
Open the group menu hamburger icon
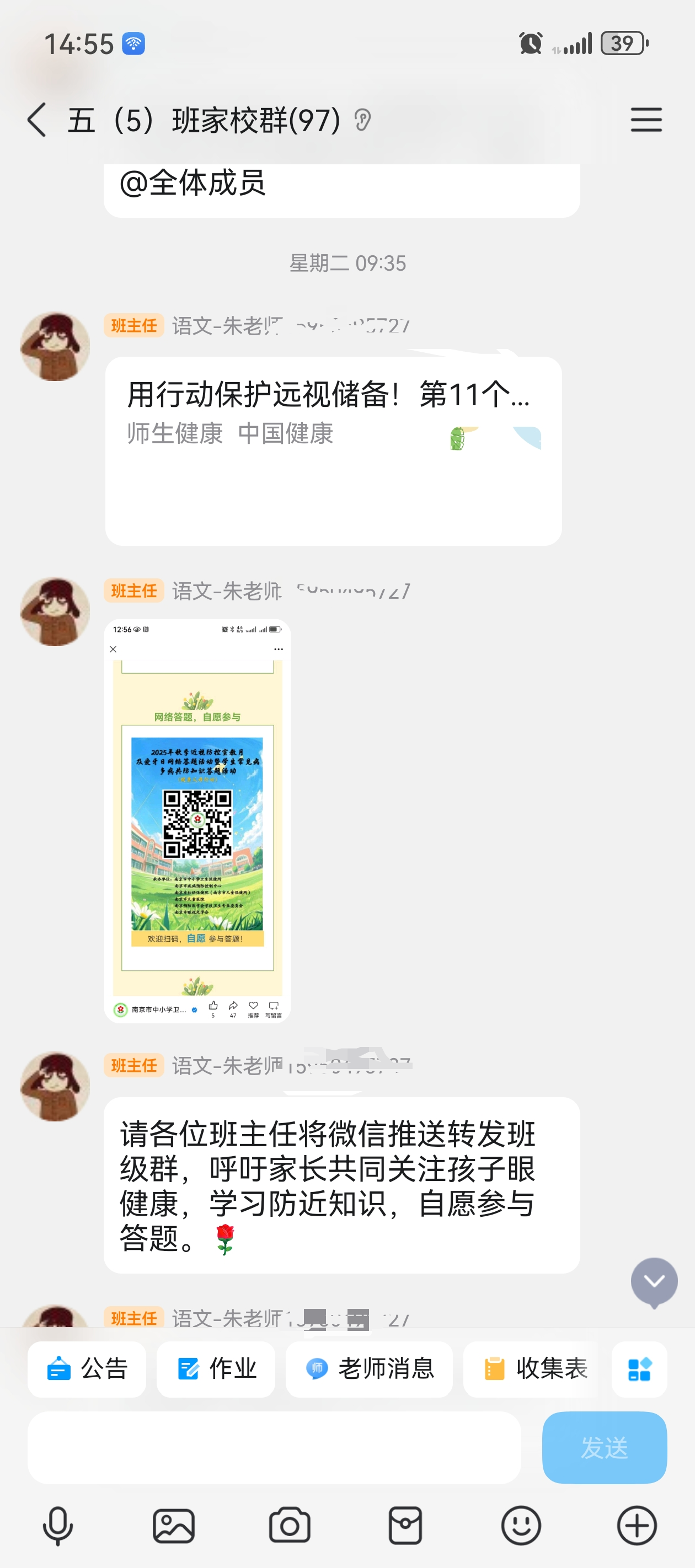click(646, 119)
